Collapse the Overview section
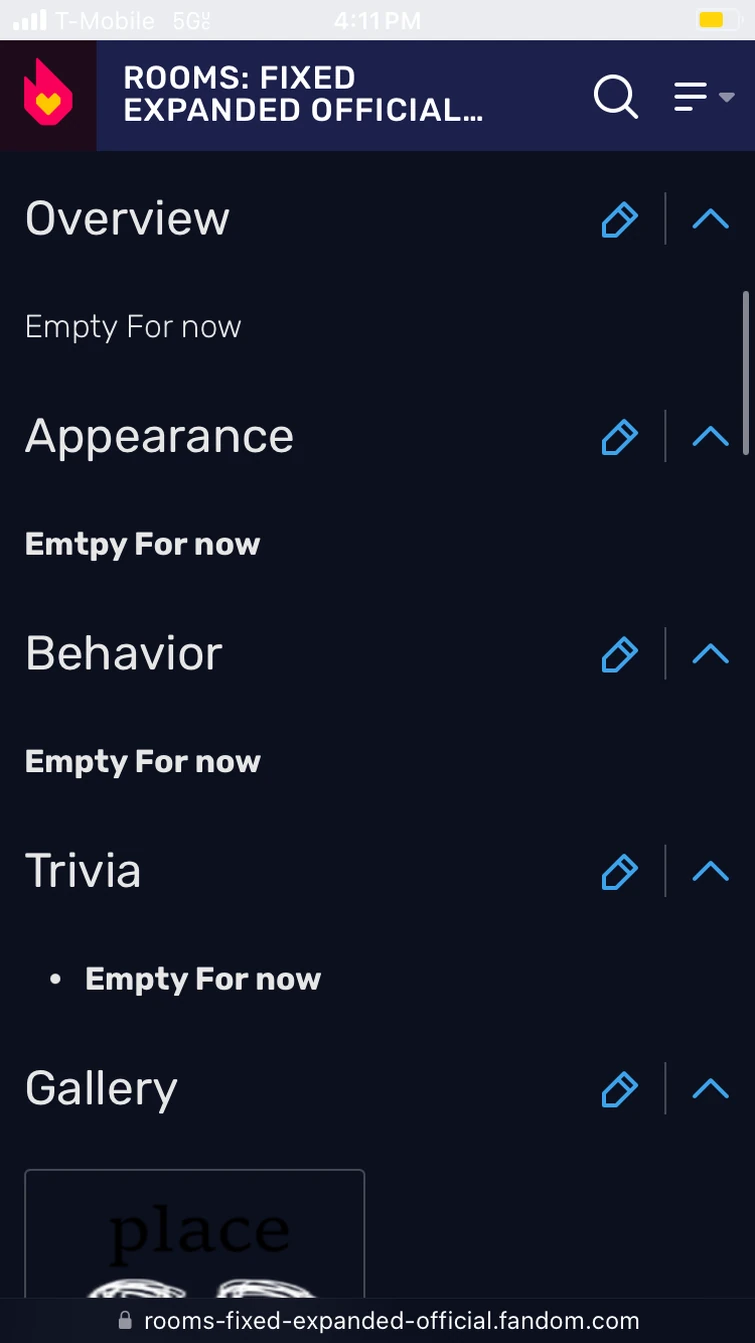 pos(709,219)
